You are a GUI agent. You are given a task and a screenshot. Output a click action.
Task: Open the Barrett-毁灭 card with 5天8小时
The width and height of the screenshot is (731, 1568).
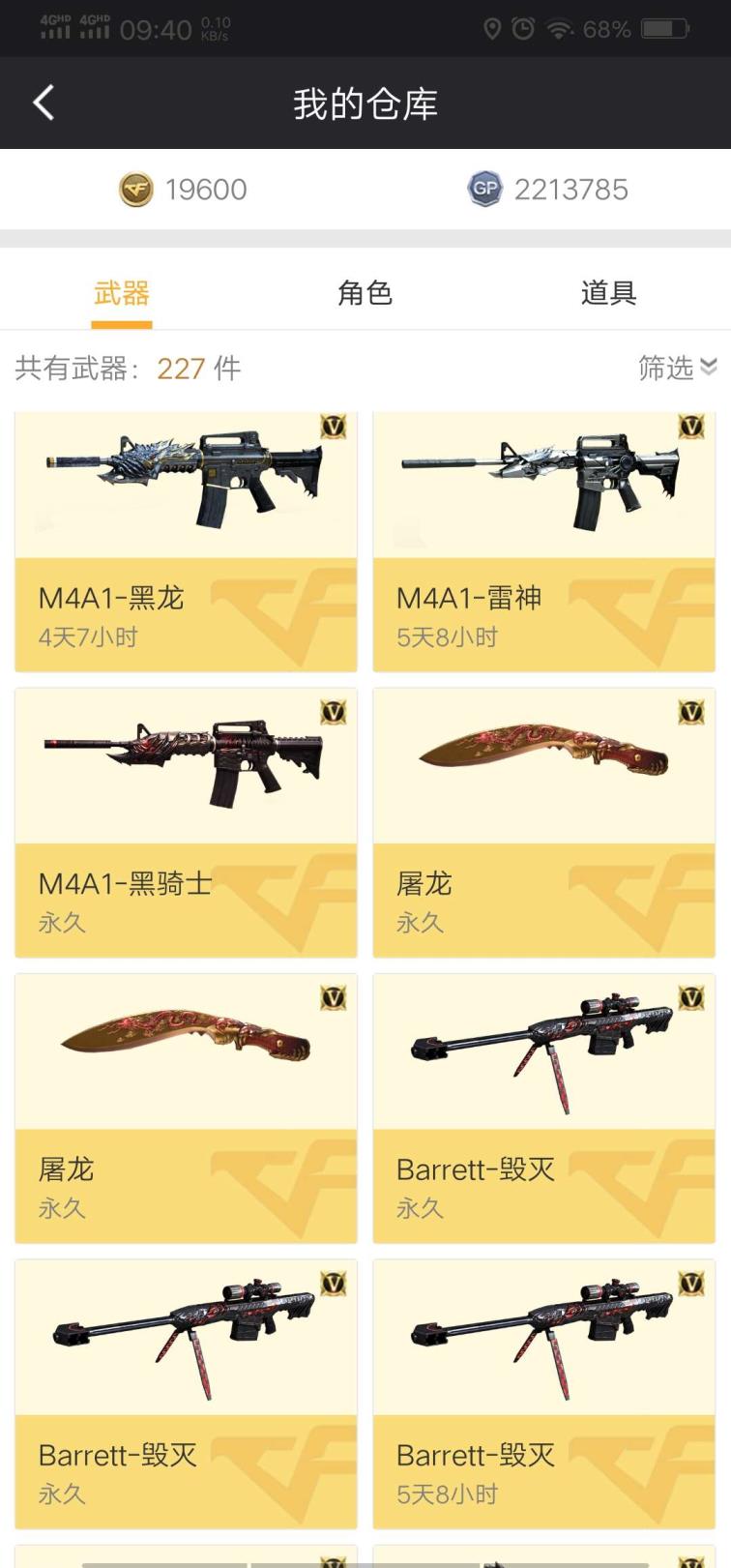click(x=543, y=1393)
